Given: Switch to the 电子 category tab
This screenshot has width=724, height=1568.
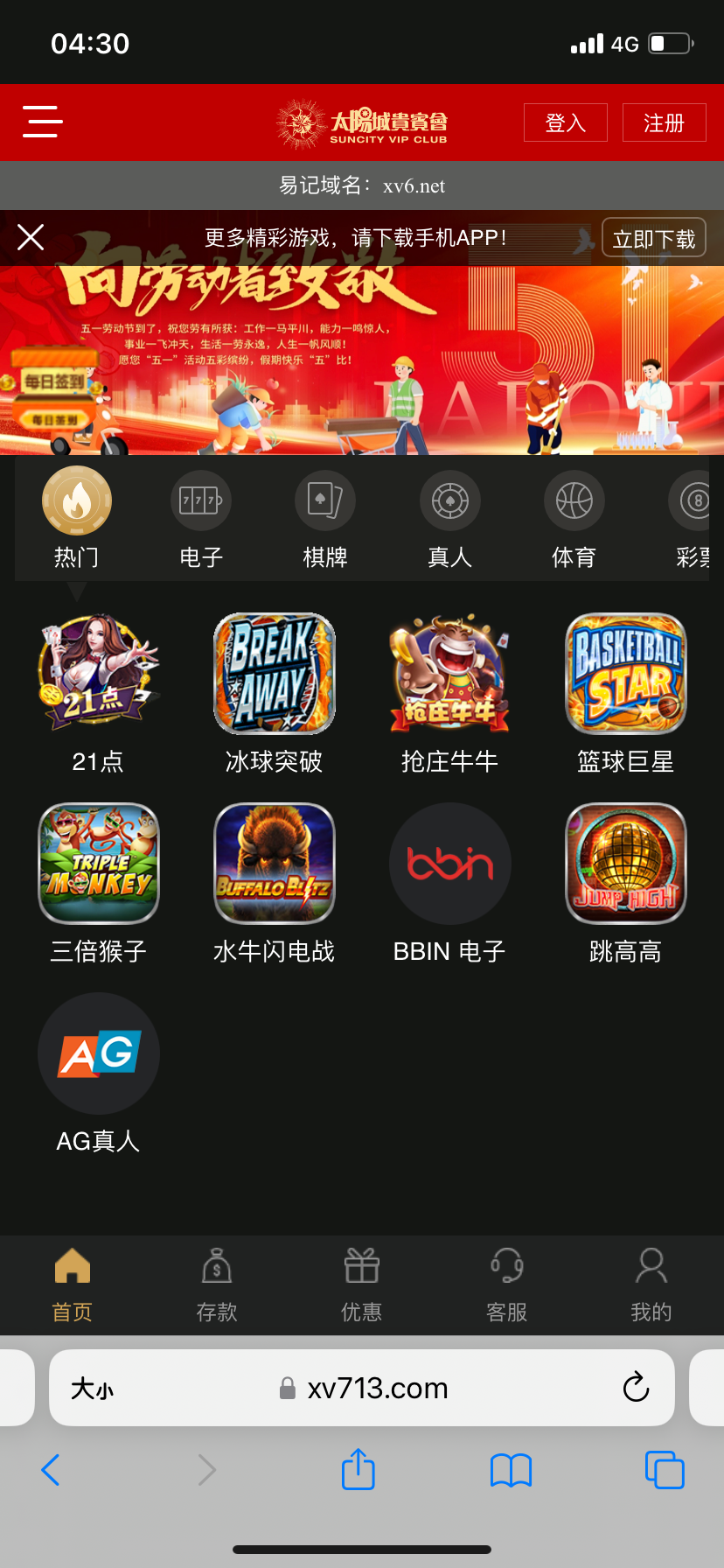Looking at the screenshot, I should 201,518.
